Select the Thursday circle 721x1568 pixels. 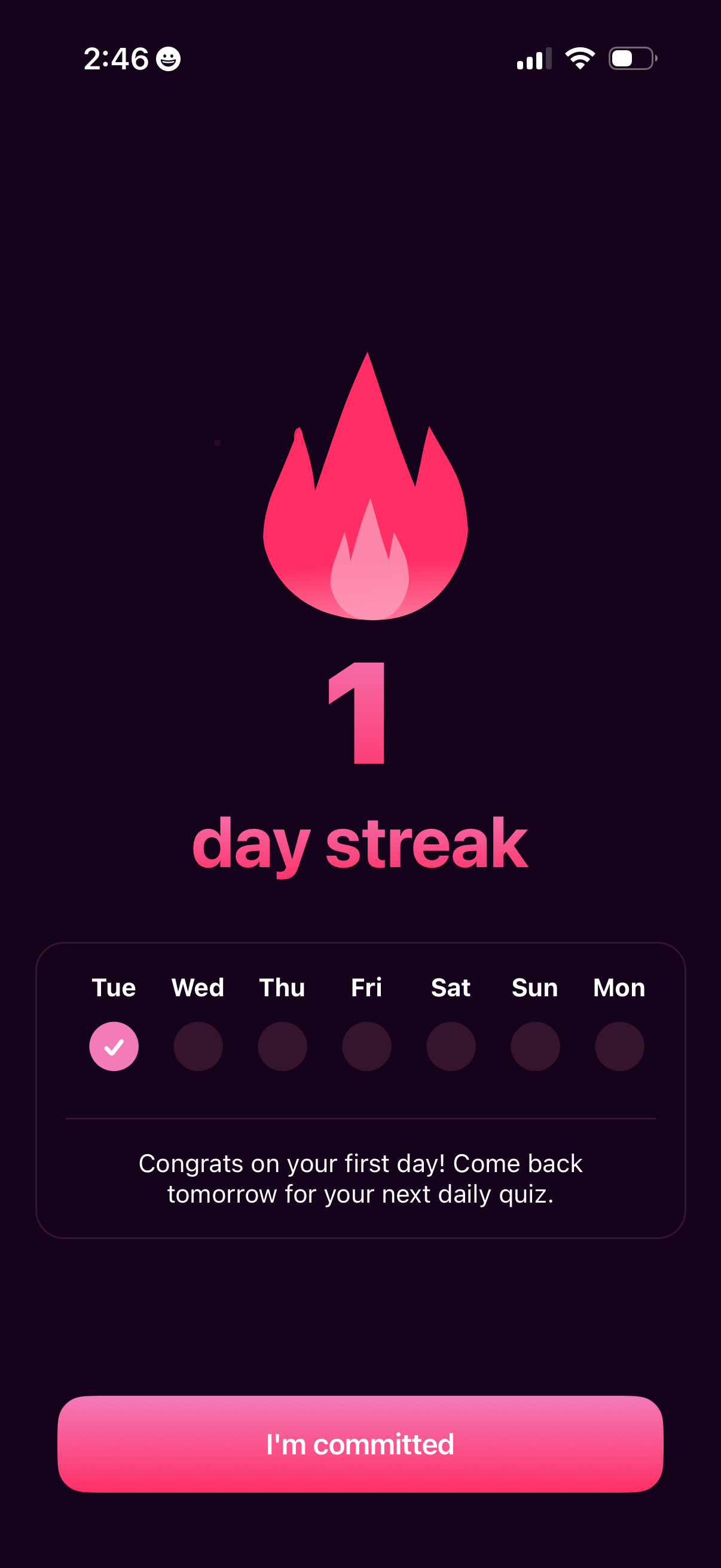tap(282, 1046)
